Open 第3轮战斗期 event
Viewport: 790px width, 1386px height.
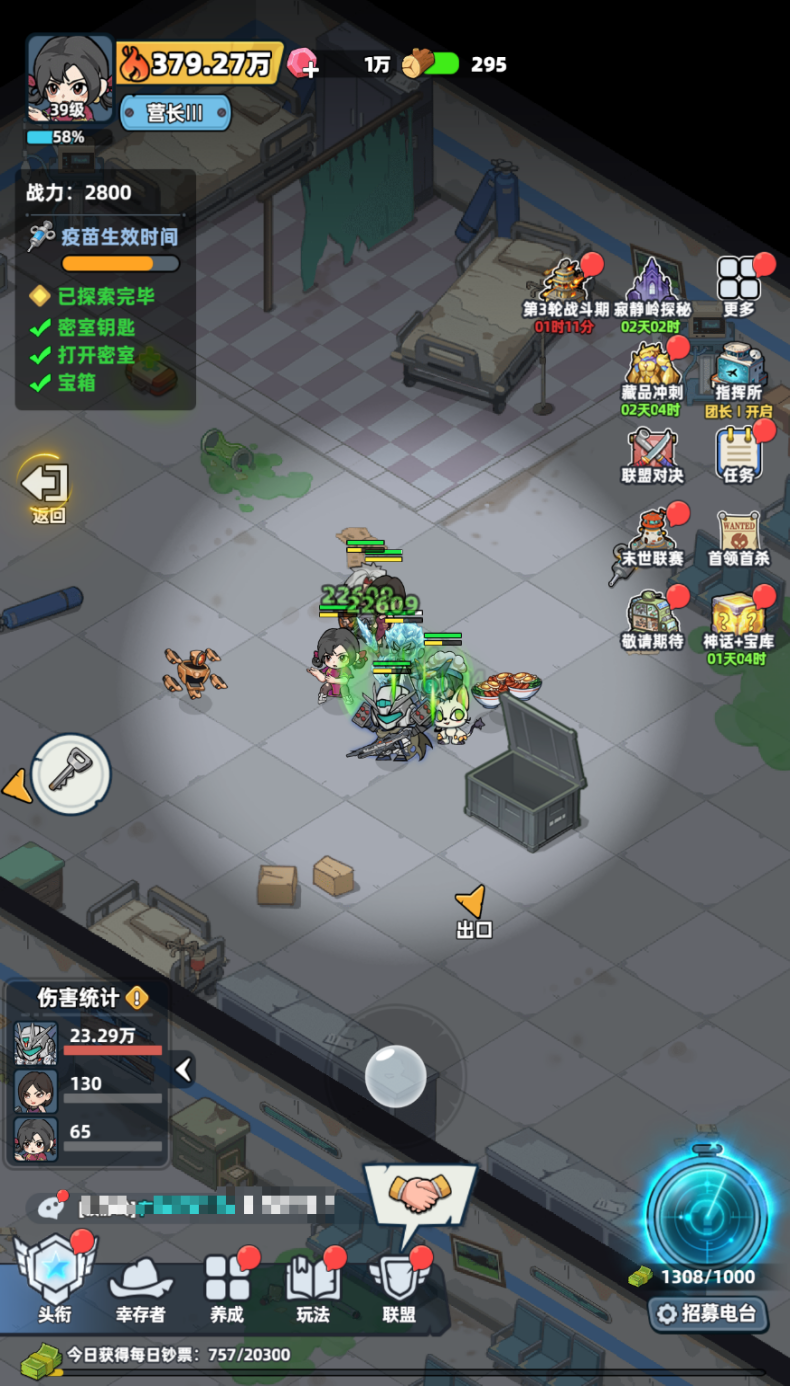[564, 288]
